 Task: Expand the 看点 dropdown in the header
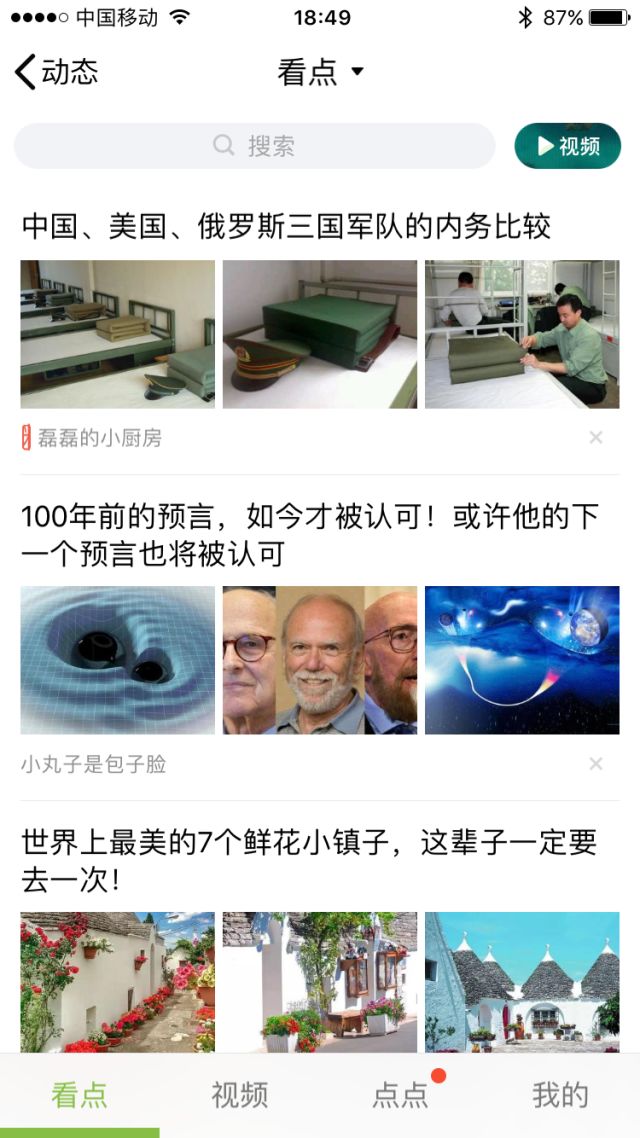[320, 72]
